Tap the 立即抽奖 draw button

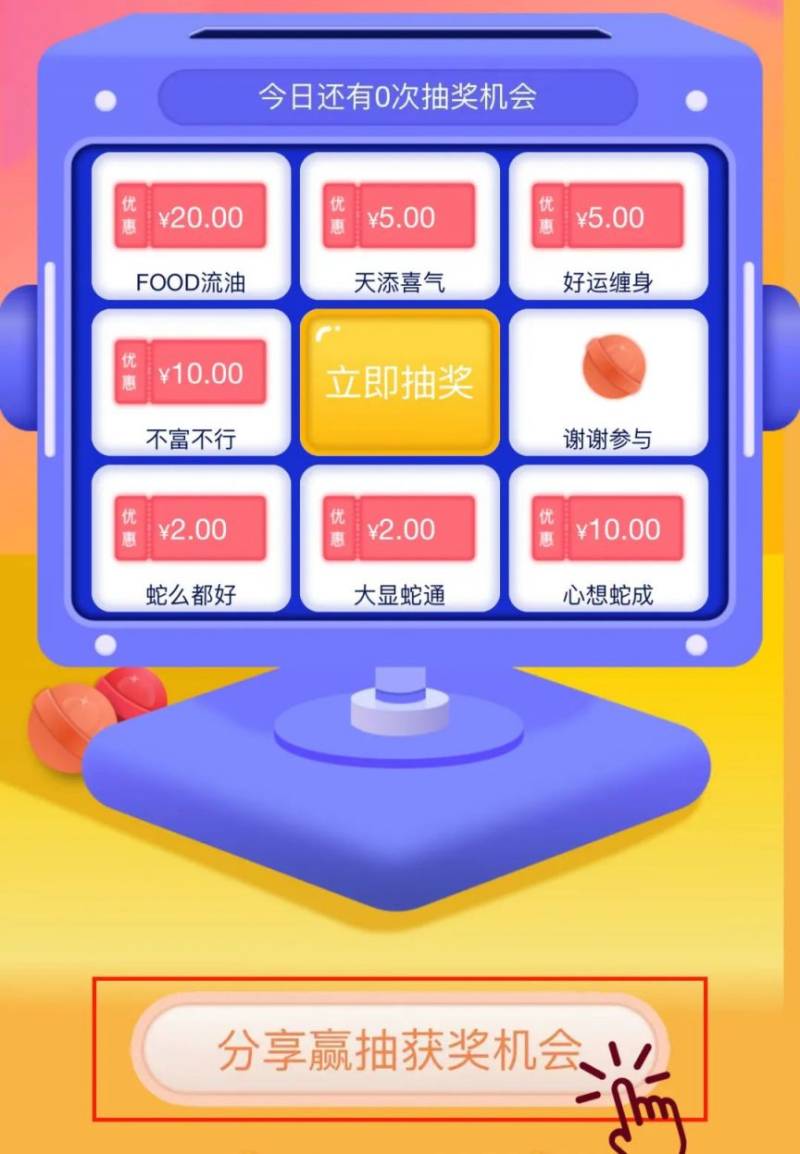point(399,383)
